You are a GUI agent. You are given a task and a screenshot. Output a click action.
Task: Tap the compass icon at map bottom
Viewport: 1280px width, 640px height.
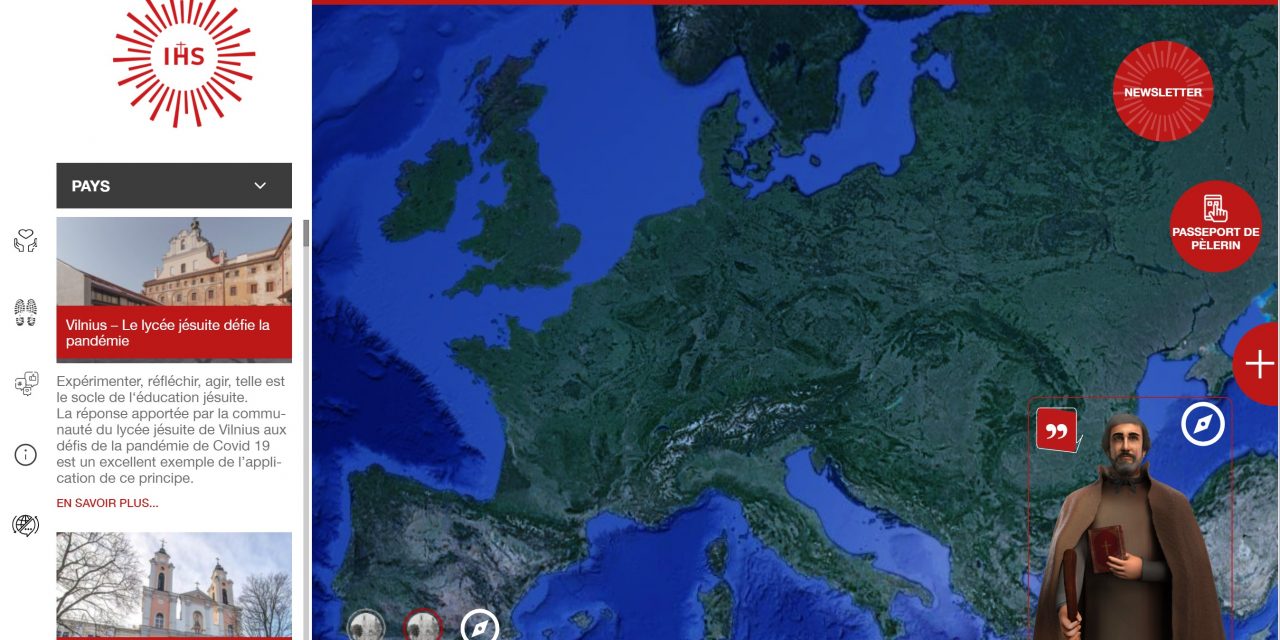point(480,627)
